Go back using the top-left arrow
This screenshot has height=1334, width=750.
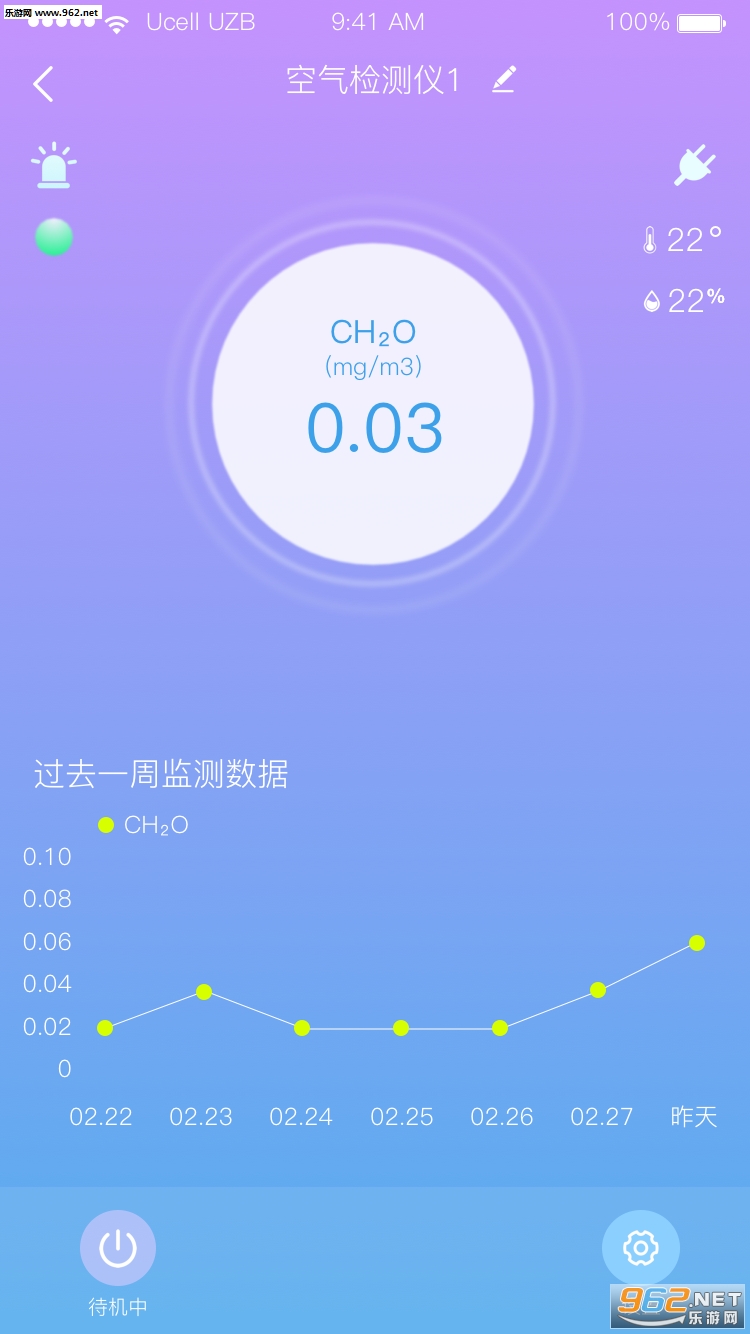coord(43,84)
